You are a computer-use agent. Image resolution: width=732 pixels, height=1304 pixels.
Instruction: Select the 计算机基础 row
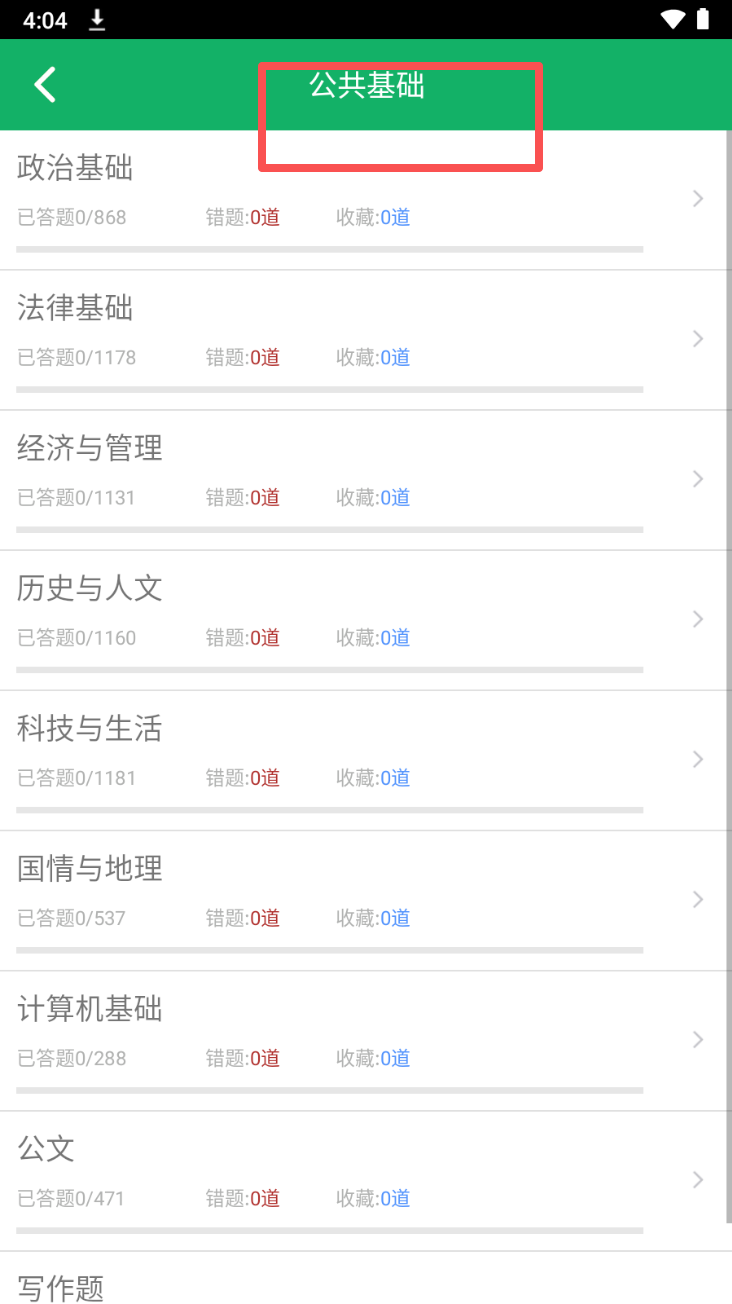pyautogui.click(x=362, y=1041)
